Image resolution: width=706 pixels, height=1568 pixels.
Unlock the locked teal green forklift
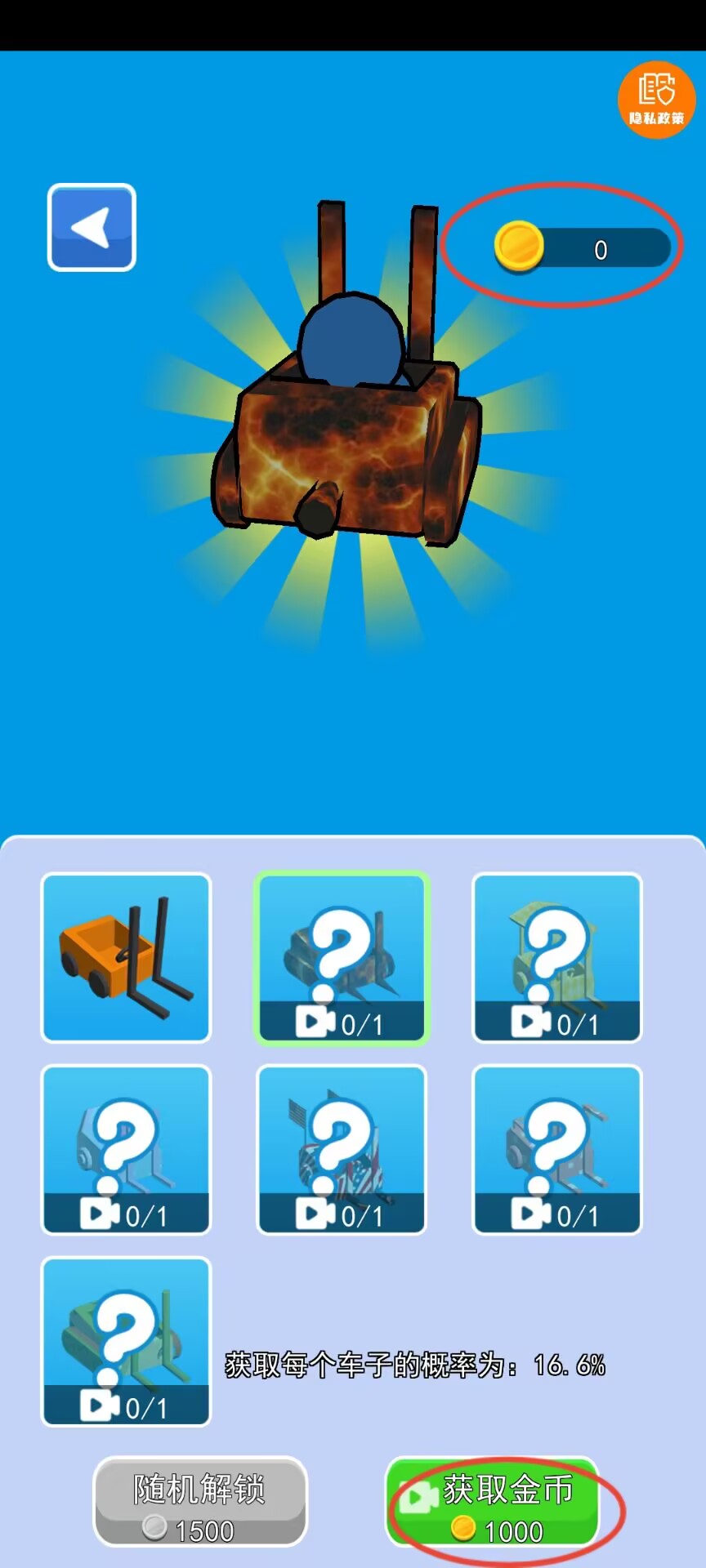tap(126, 1341)
